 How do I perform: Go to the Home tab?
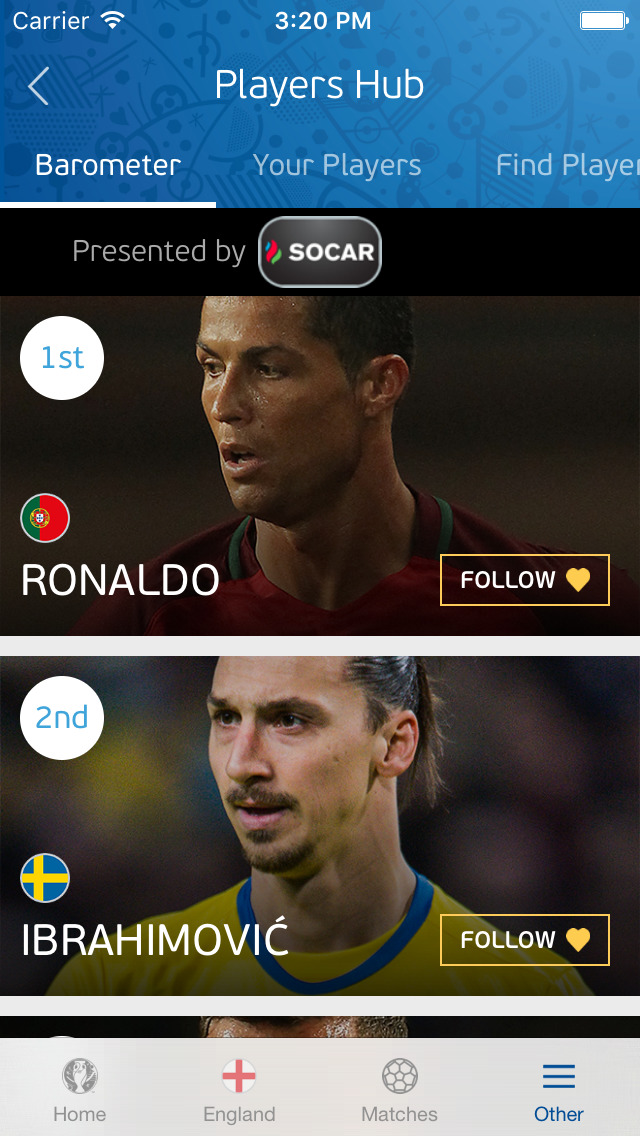tap(80, 1090)
